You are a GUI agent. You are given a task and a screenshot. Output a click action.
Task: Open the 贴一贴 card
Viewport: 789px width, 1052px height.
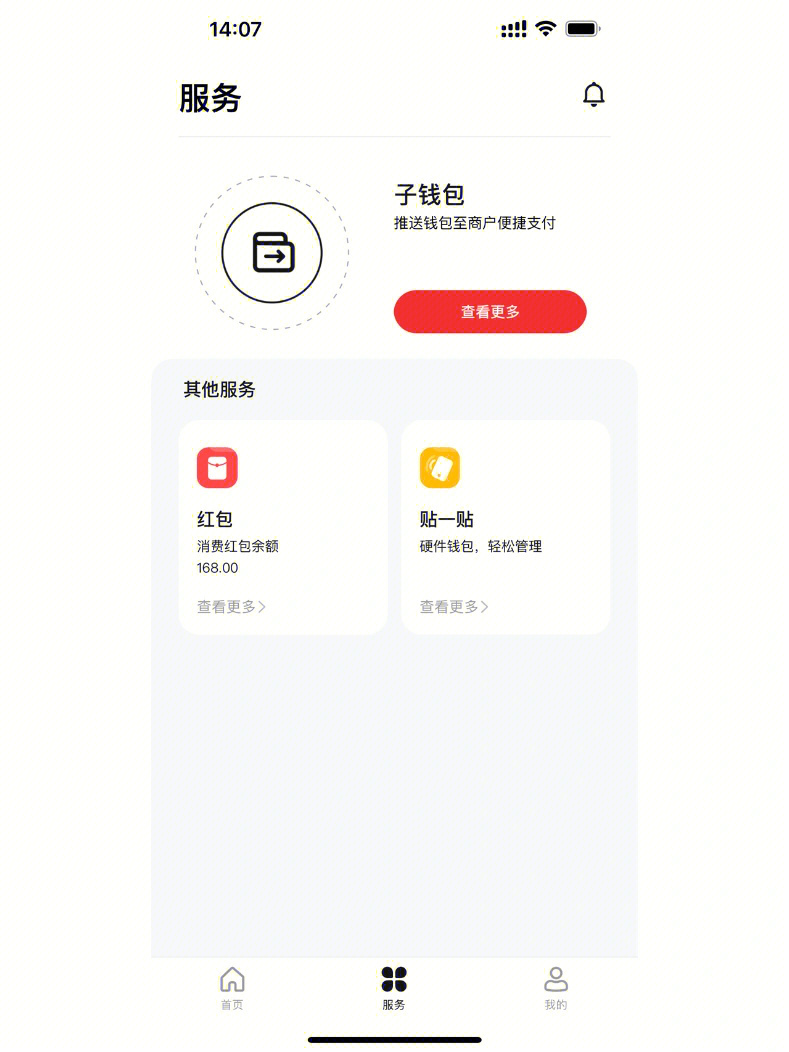point(505,527)
